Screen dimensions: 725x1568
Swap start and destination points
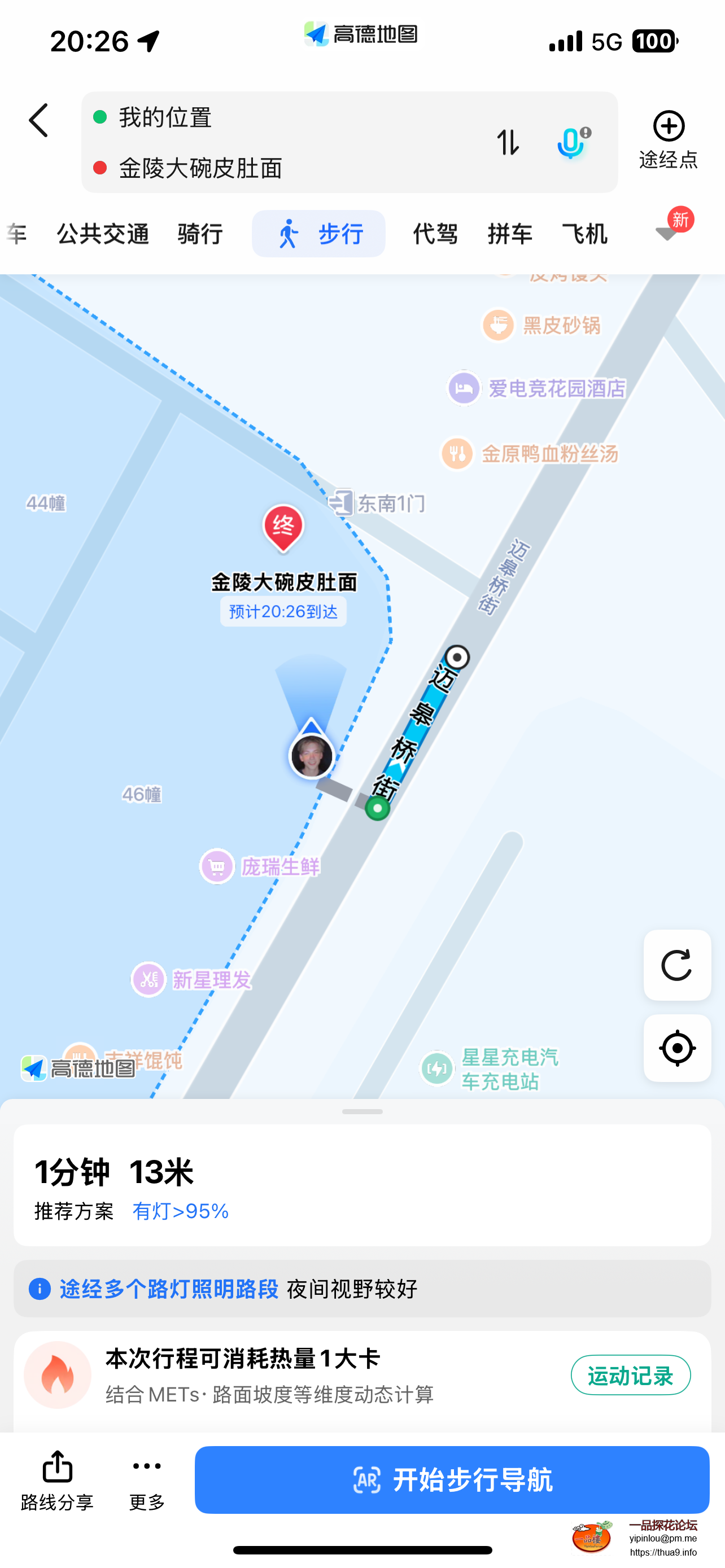pyautogui.click(x=507, y=142)
